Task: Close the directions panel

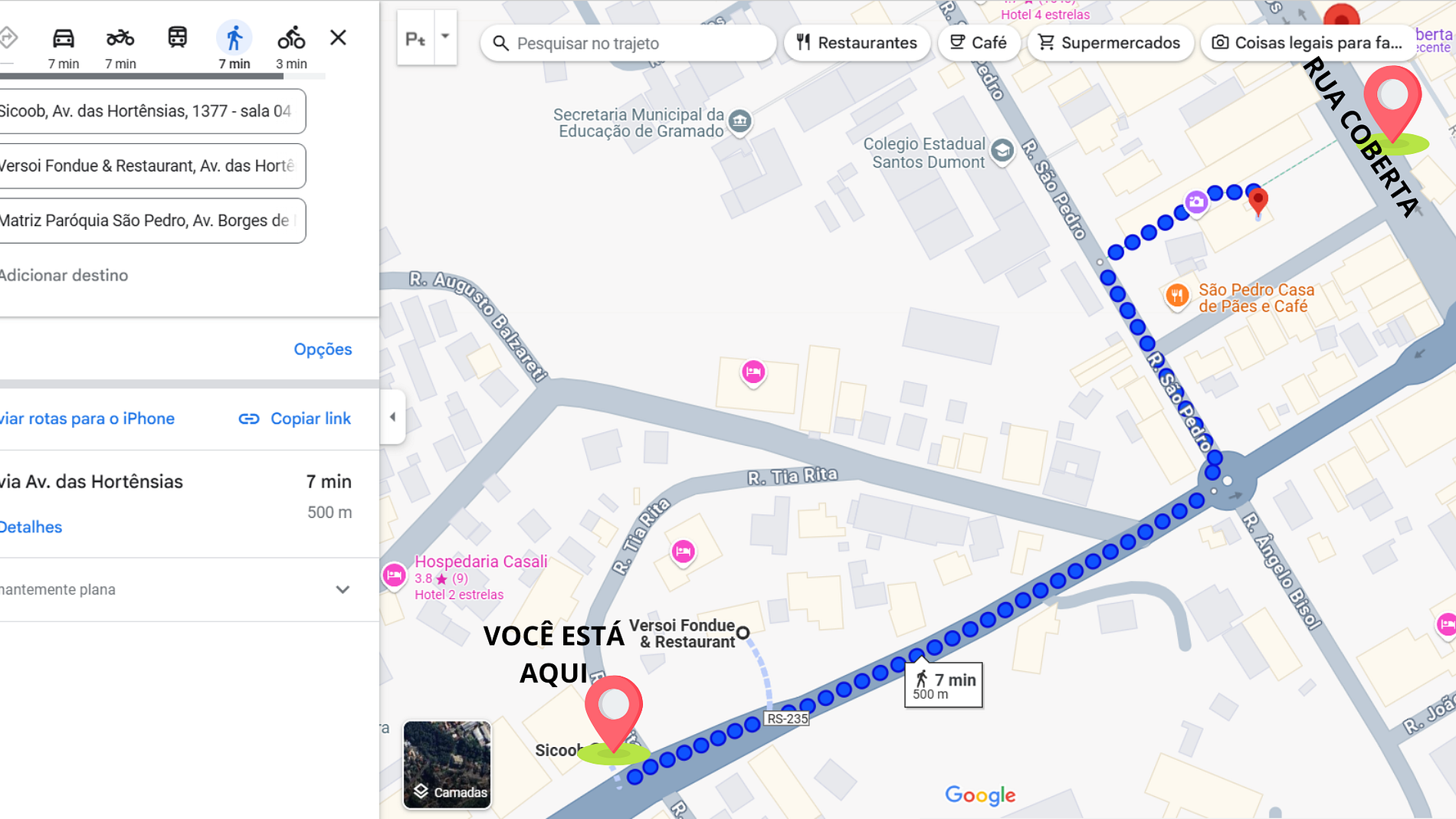Action: 338,38
